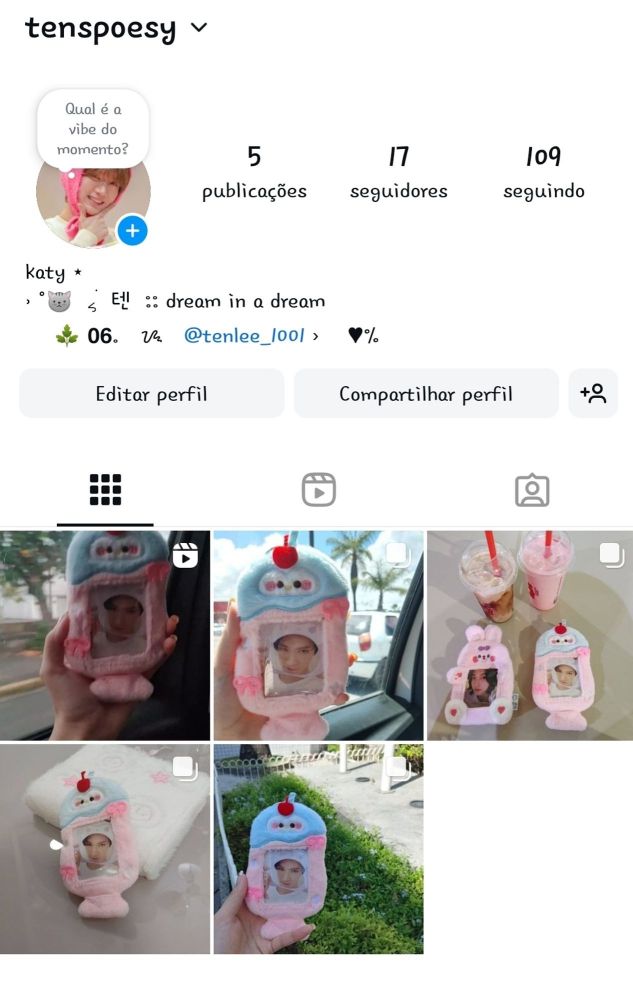This screenshot has height=1000, width=633.
Task: Switch to the tagged photos tab
Action: pos(531,490)
